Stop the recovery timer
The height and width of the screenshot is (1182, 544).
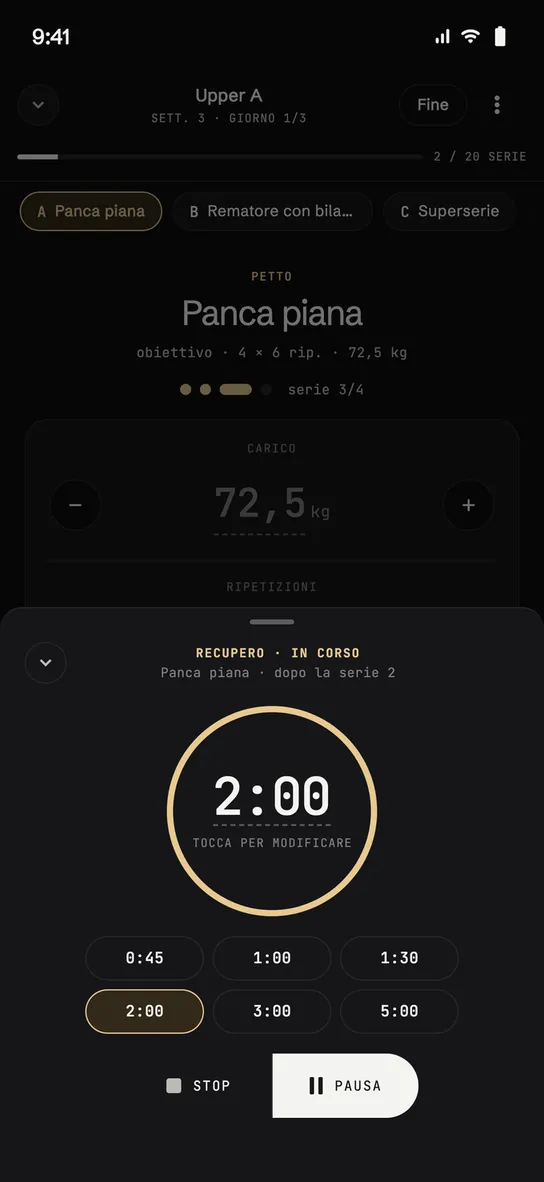tap(198, 1086)
